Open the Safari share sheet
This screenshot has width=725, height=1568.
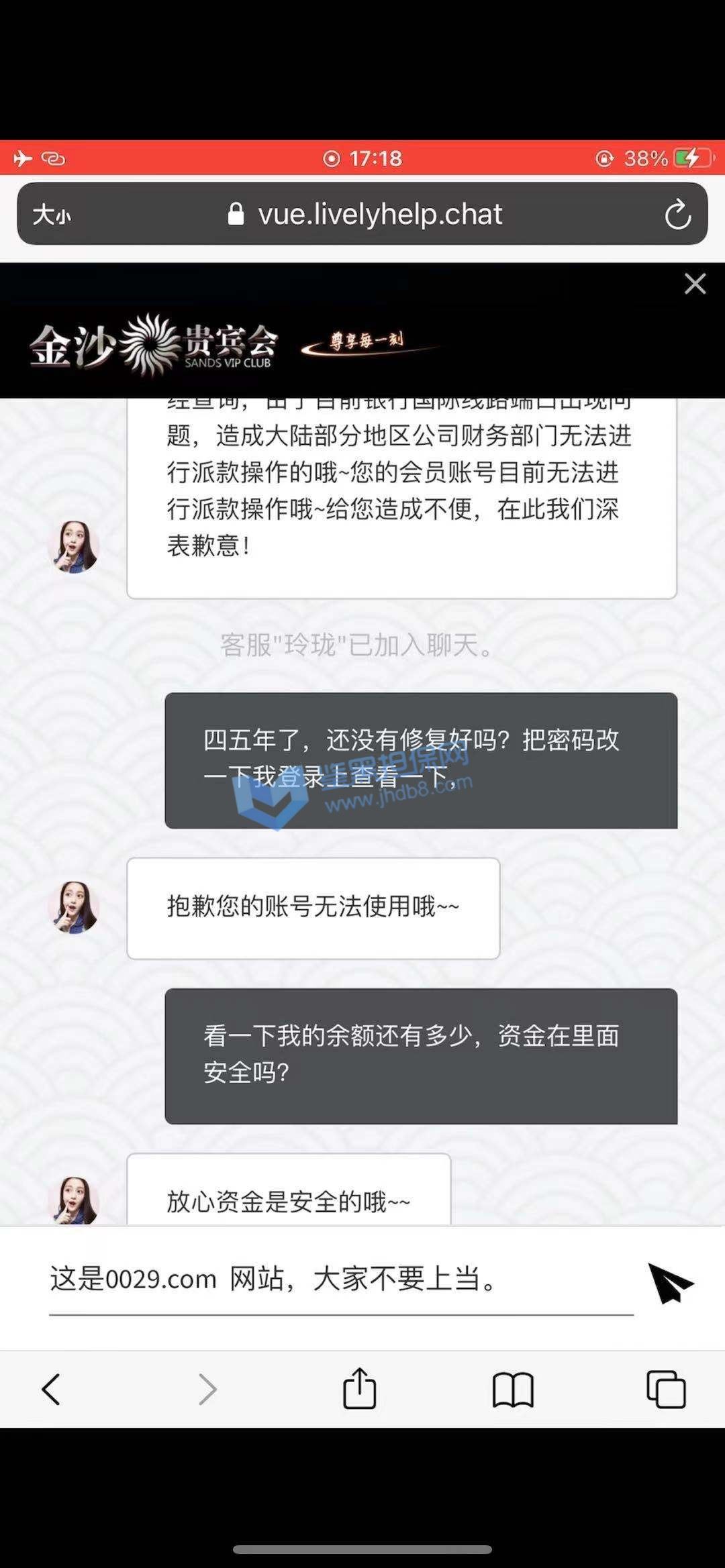pos(360,1388)
